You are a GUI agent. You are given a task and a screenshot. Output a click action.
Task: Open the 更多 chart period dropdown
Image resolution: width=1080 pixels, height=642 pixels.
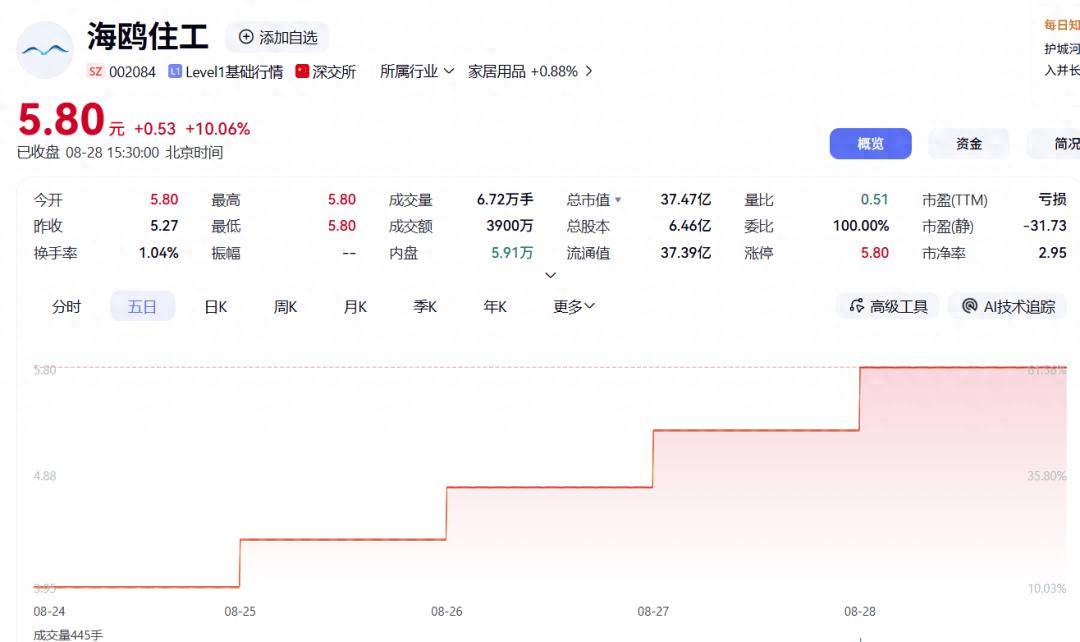(574, 307)
